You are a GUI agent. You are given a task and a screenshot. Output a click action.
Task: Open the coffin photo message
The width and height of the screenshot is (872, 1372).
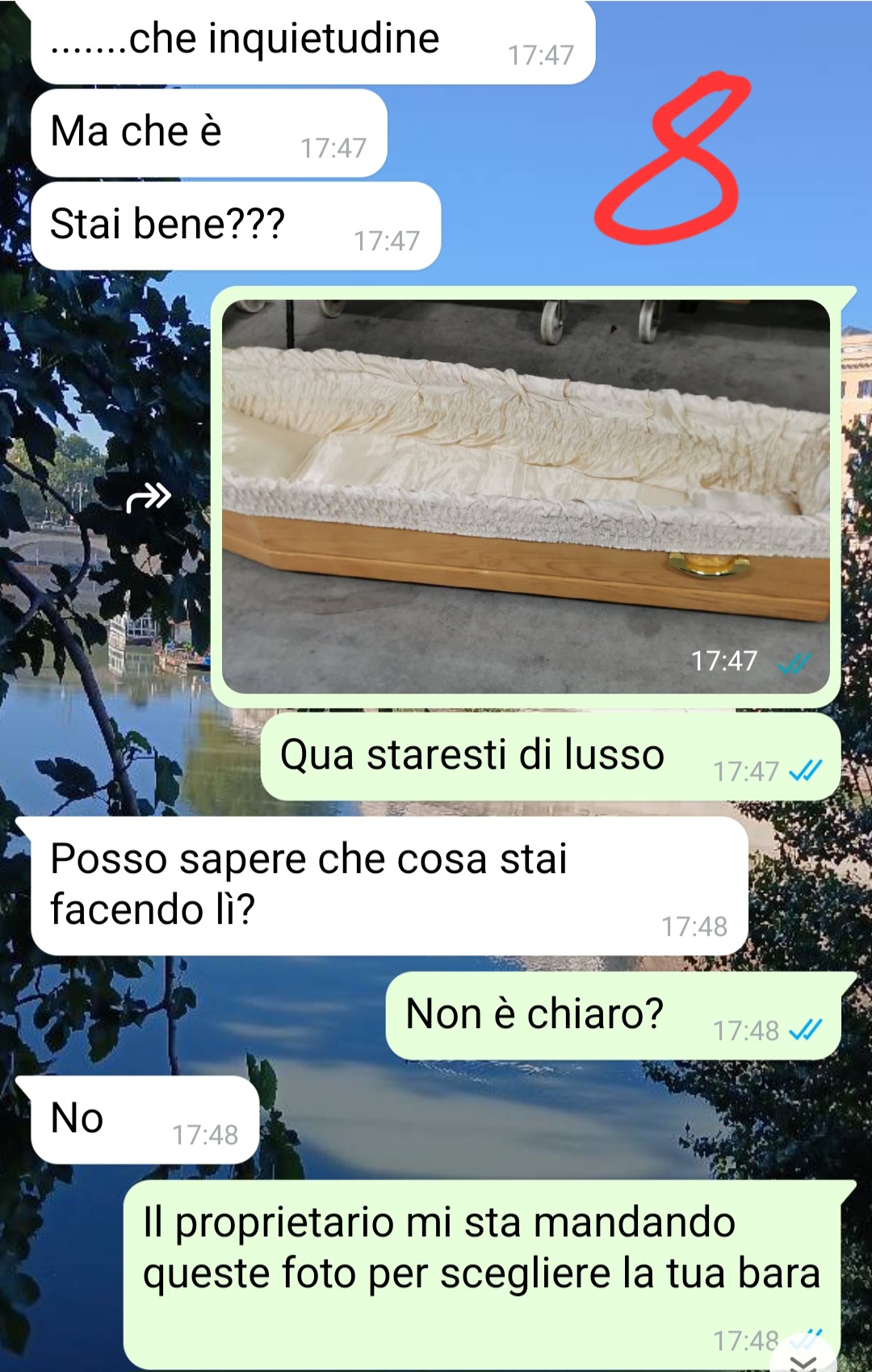(525, 496)
